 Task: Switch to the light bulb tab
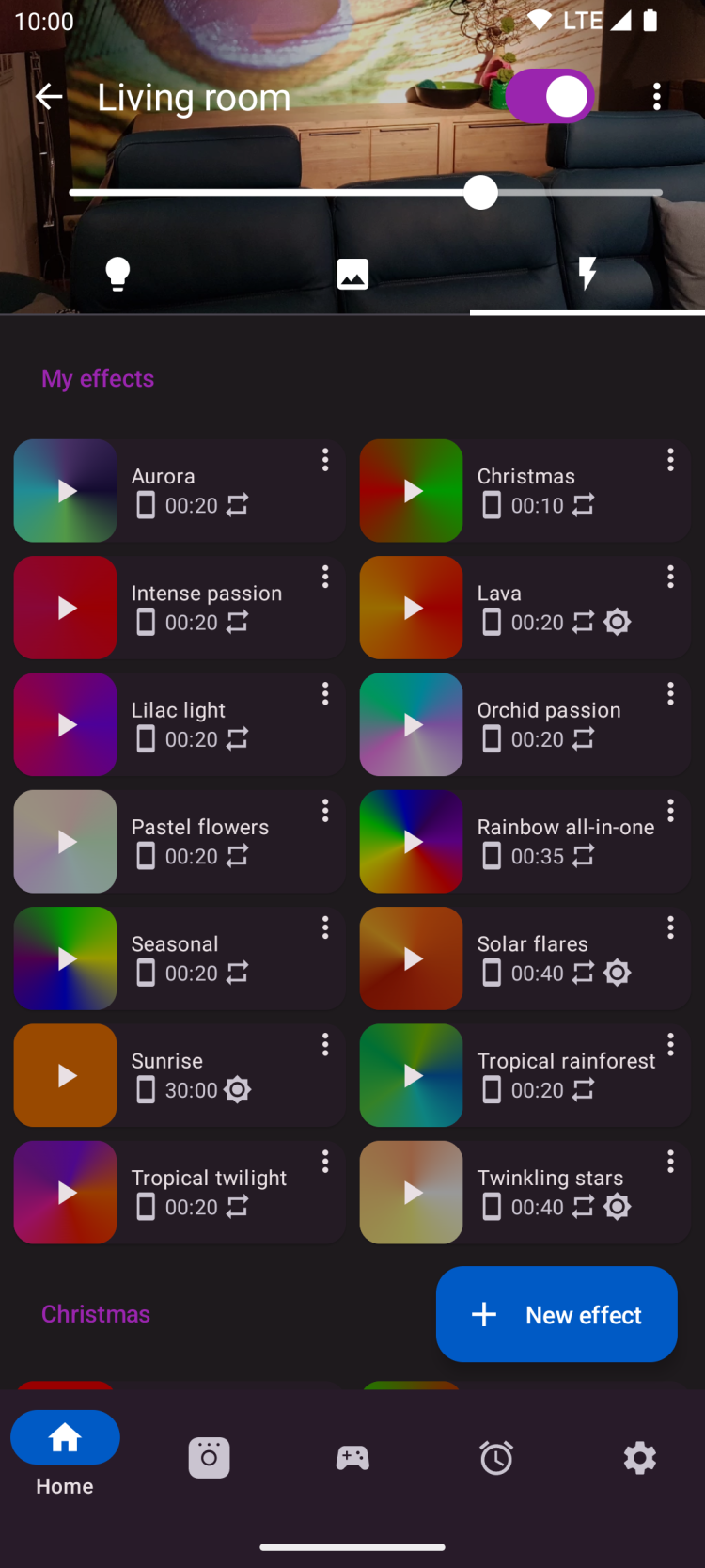pos(117,274)
